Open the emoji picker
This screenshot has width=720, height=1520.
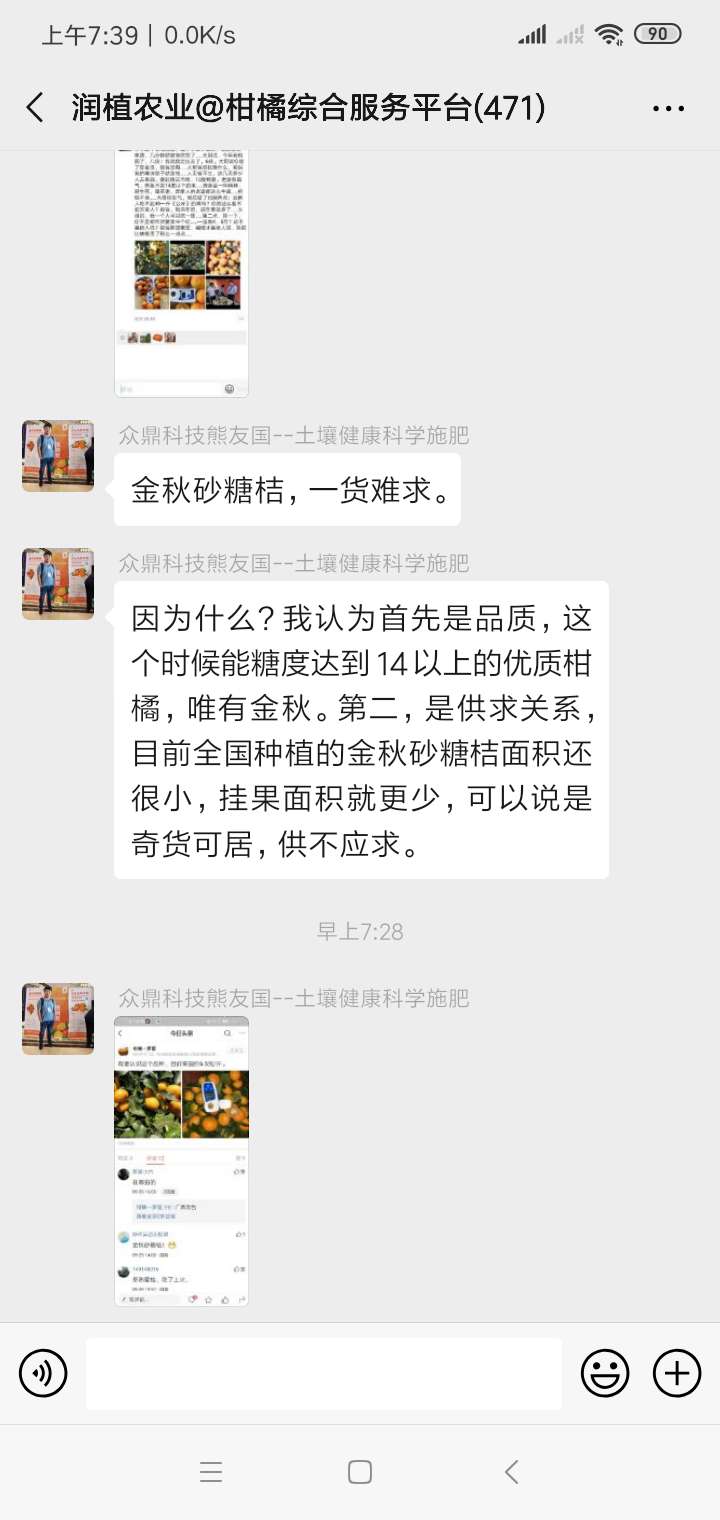605,1373
